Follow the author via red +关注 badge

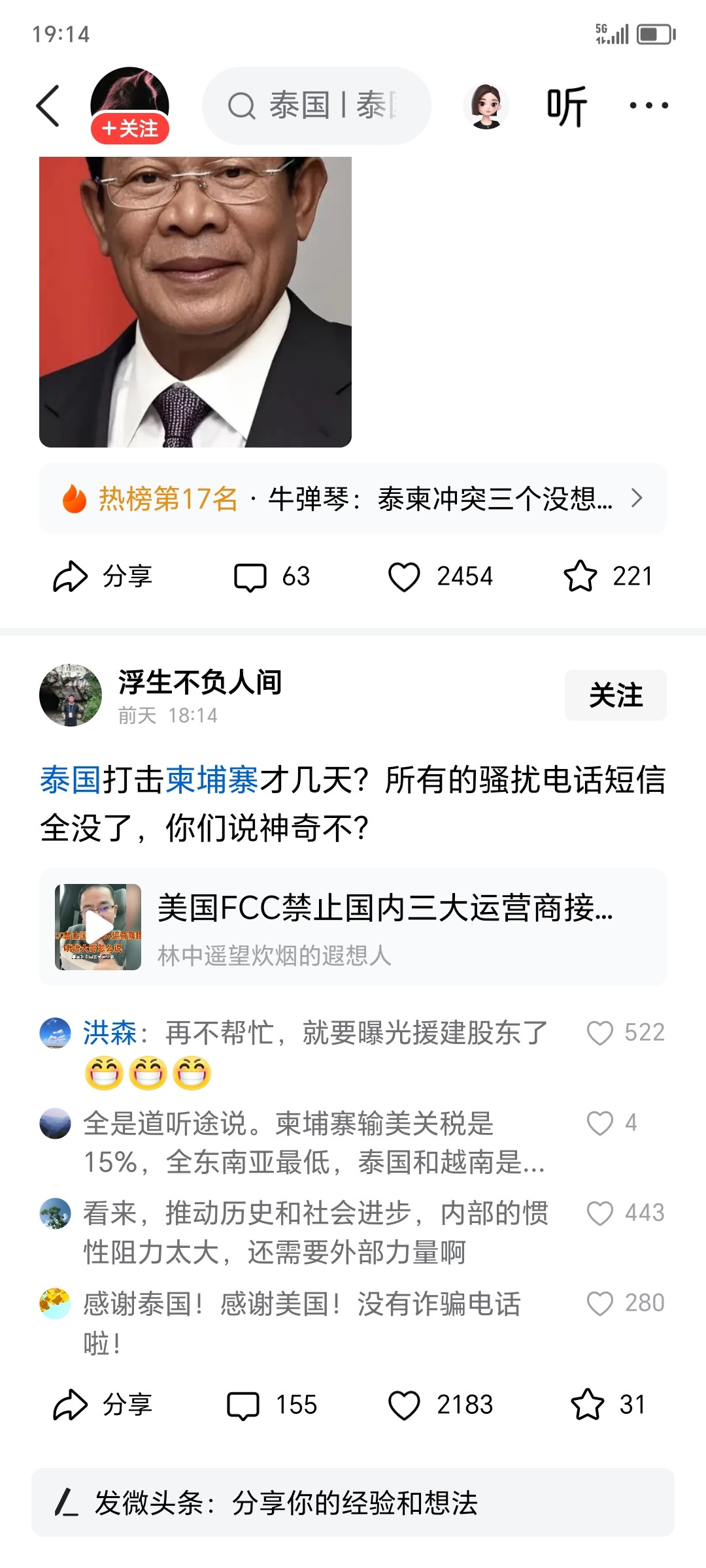pos(130,128)
